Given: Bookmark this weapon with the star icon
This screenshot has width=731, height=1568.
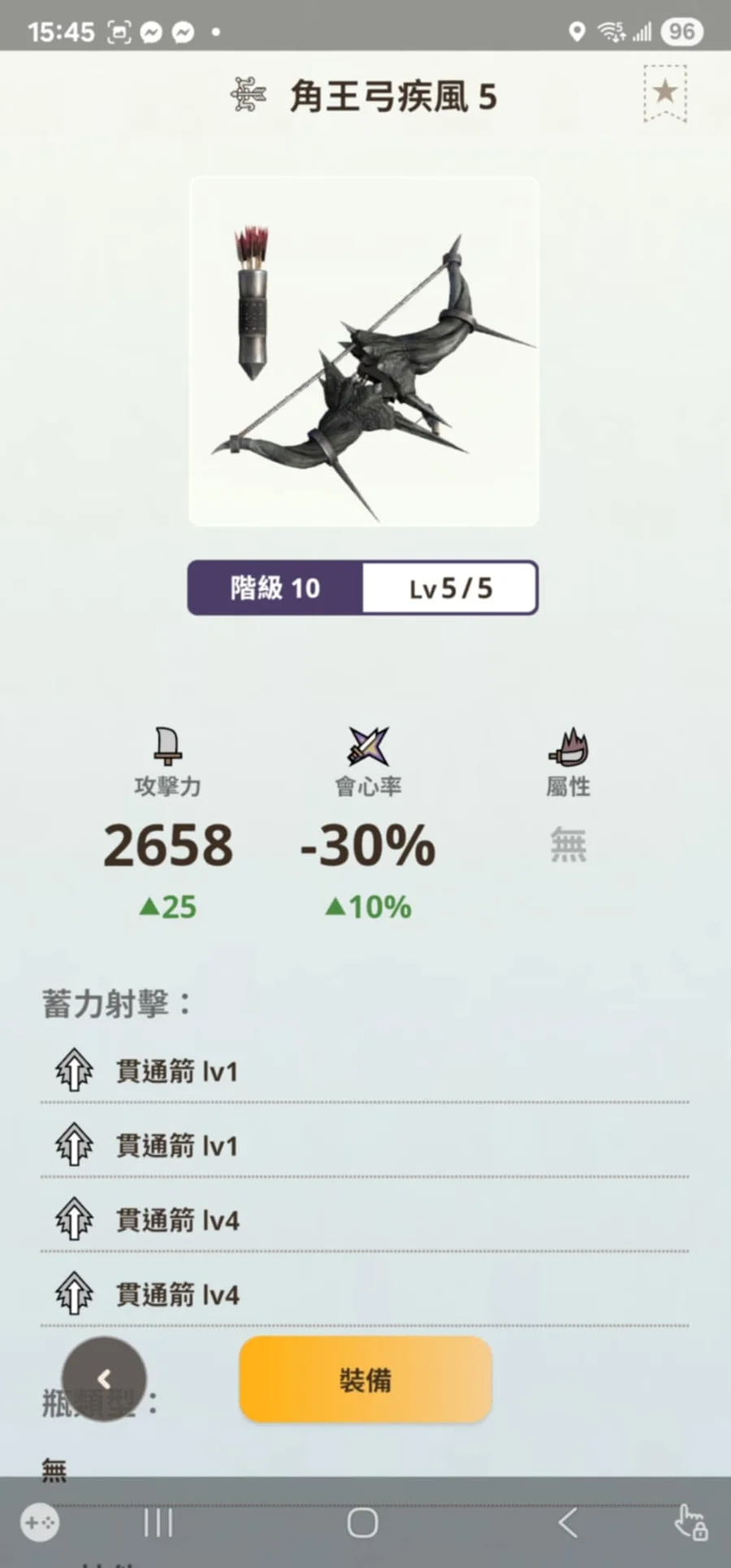Looking at the screenshot, I should tap(664, 93).
